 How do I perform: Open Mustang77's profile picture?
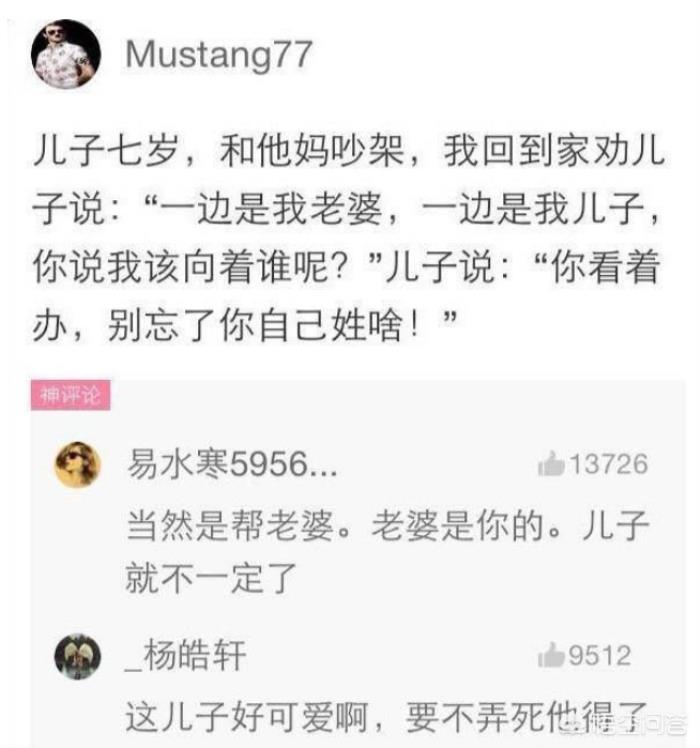66,54
